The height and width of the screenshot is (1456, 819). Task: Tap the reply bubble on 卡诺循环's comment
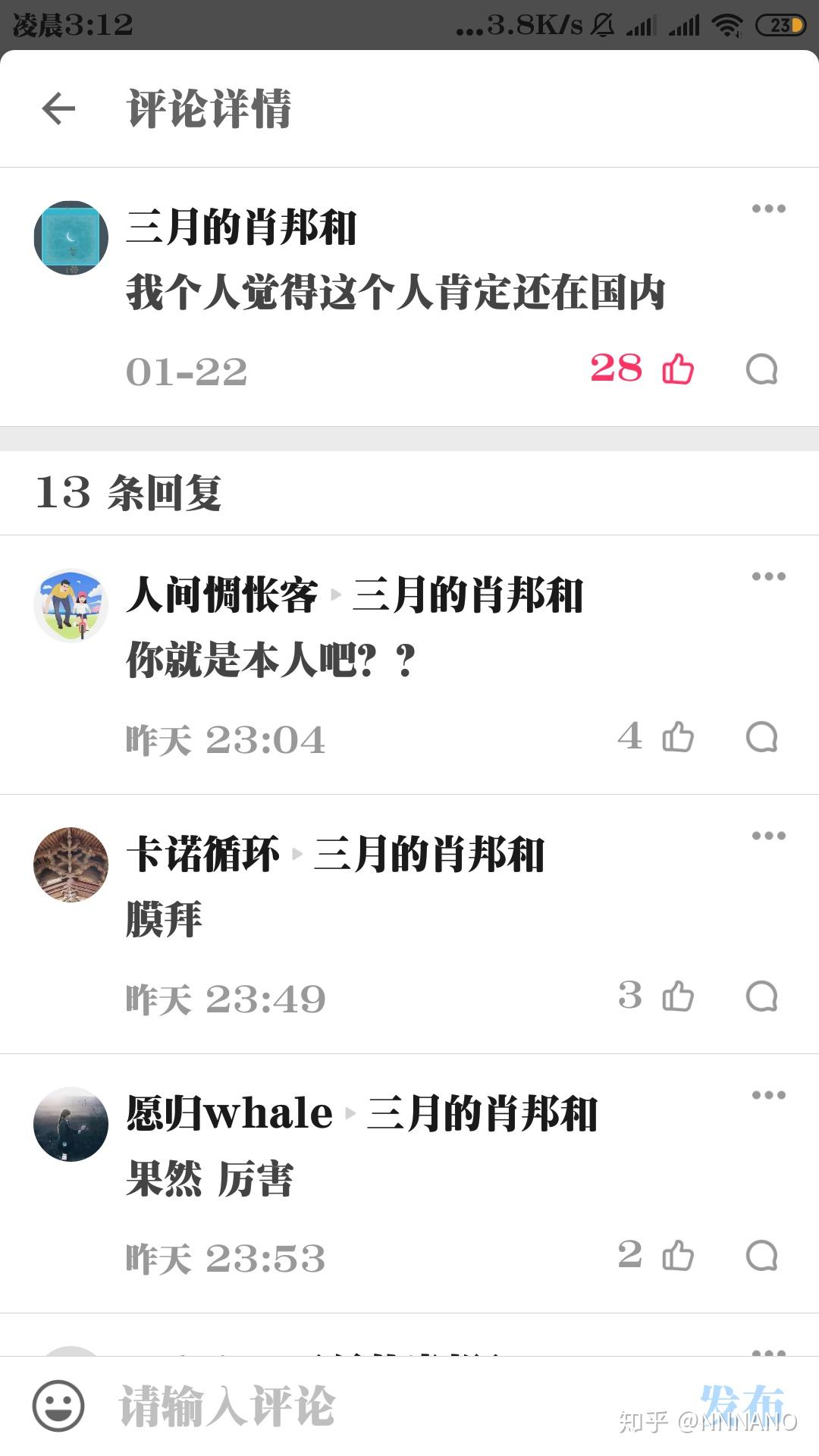(763, 996)
